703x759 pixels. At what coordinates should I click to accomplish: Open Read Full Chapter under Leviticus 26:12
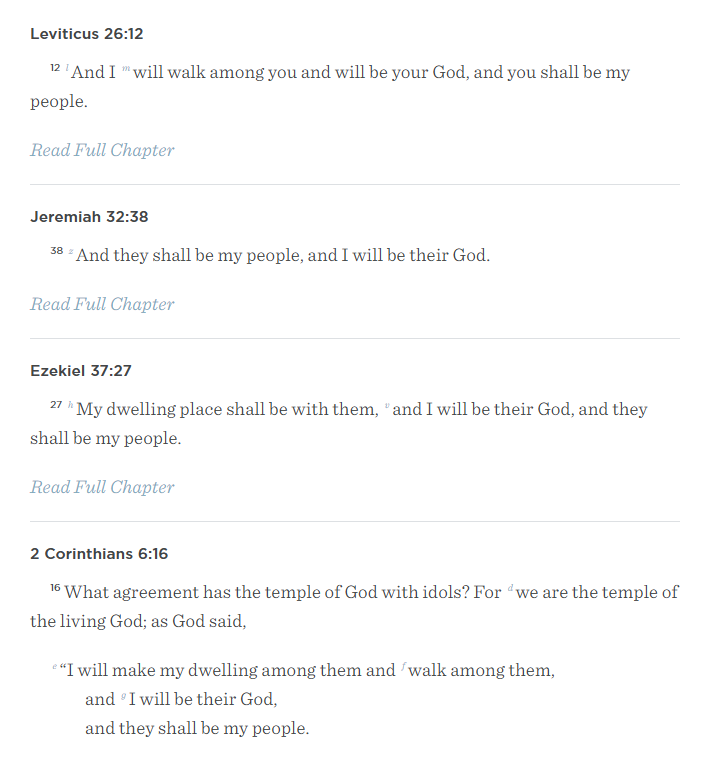(x=102, y=150)
